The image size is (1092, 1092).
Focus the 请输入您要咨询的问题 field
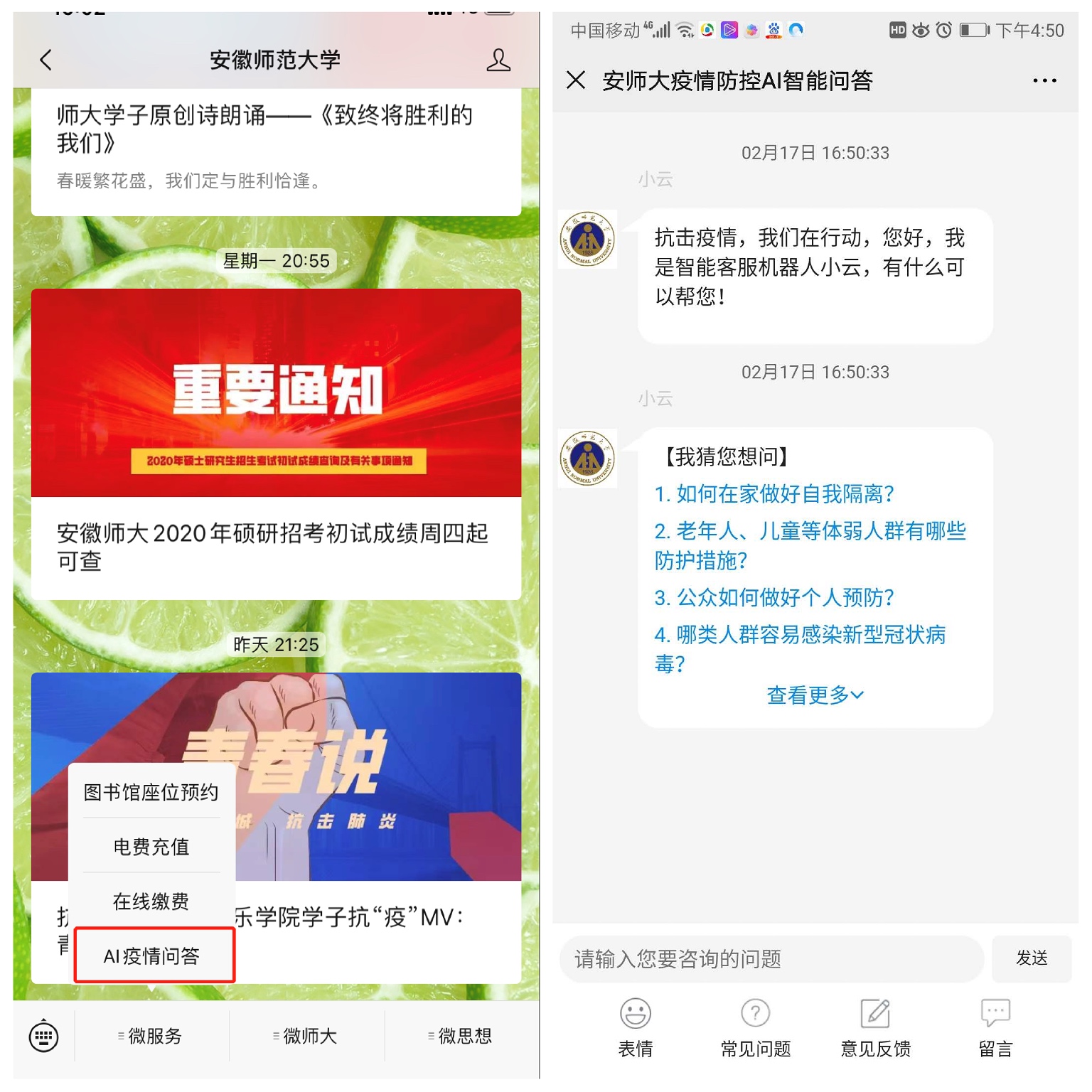pos(771,959)
